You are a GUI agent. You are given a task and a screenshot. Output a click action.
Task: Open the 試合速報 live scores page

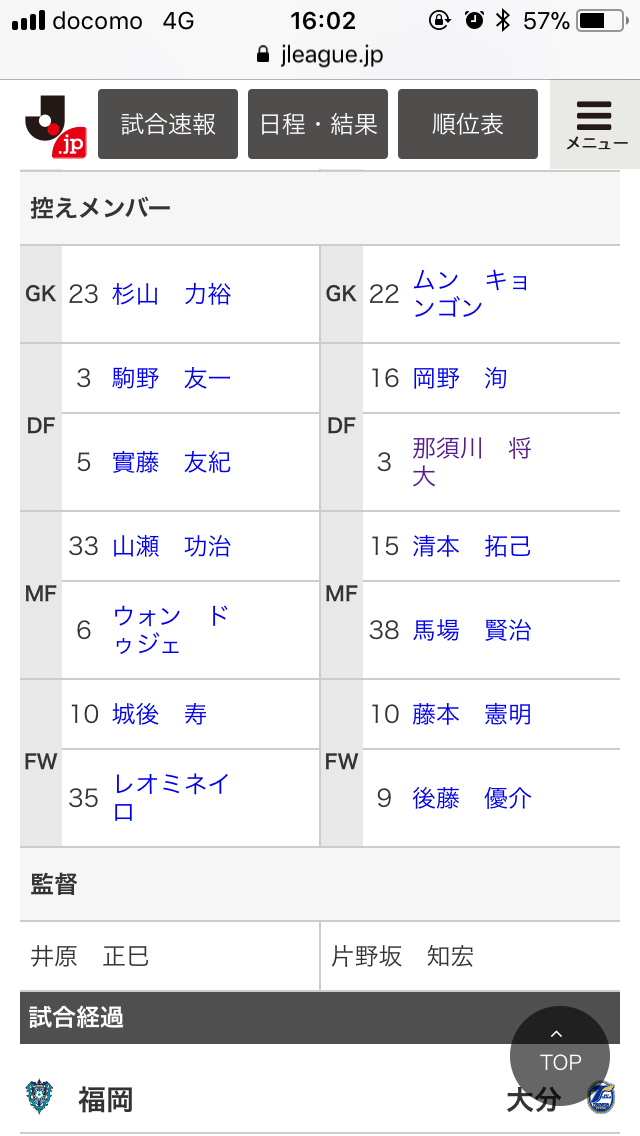click(168, 124)
